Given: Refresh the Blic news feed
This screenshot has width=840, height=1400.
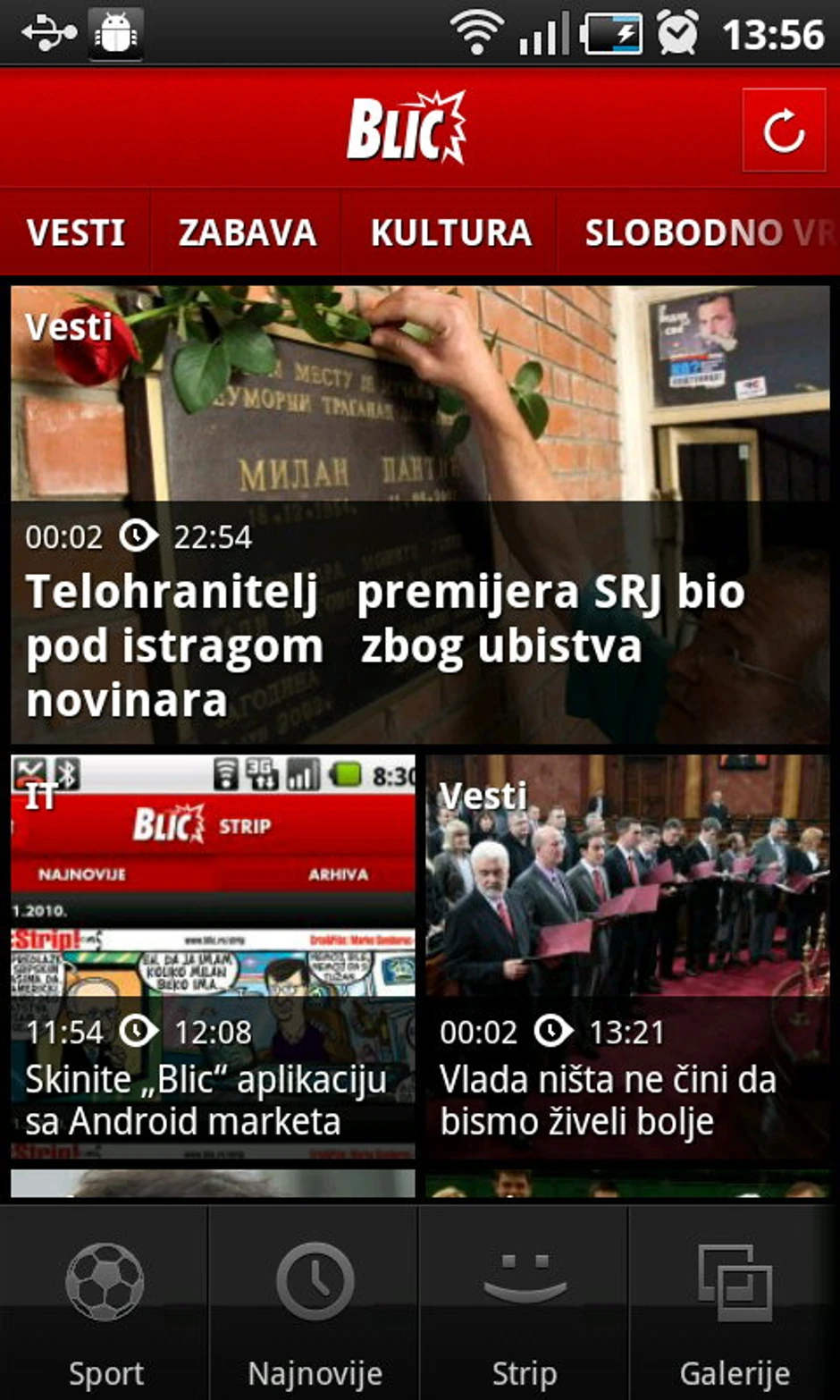Looking at the screenshot, I should (x=784, y=131).
